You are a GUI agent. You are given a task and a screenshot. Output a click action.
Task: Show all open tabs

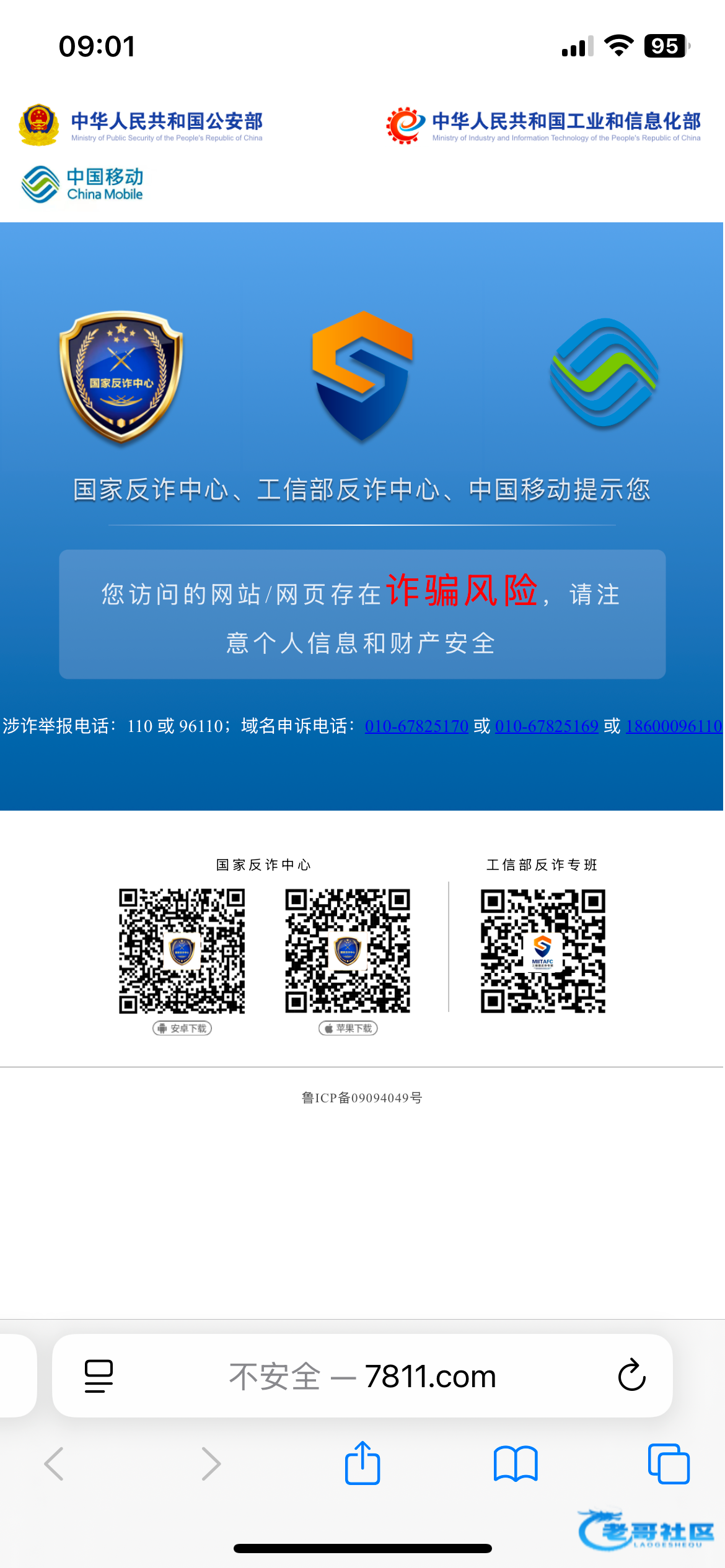point(668,1464)
